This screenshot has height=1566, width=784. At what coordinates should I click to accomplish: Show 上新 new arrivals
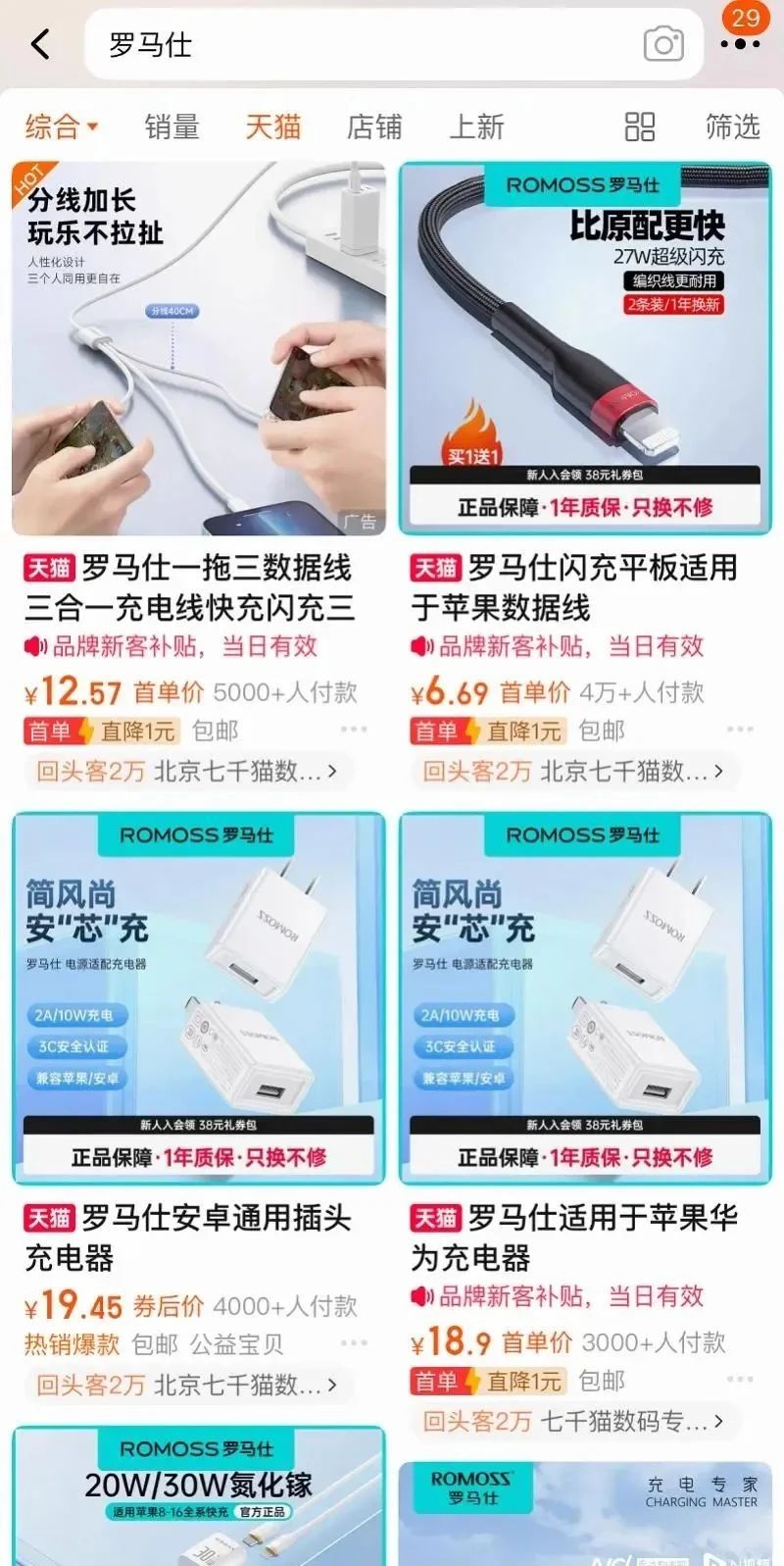click(476, 126)
